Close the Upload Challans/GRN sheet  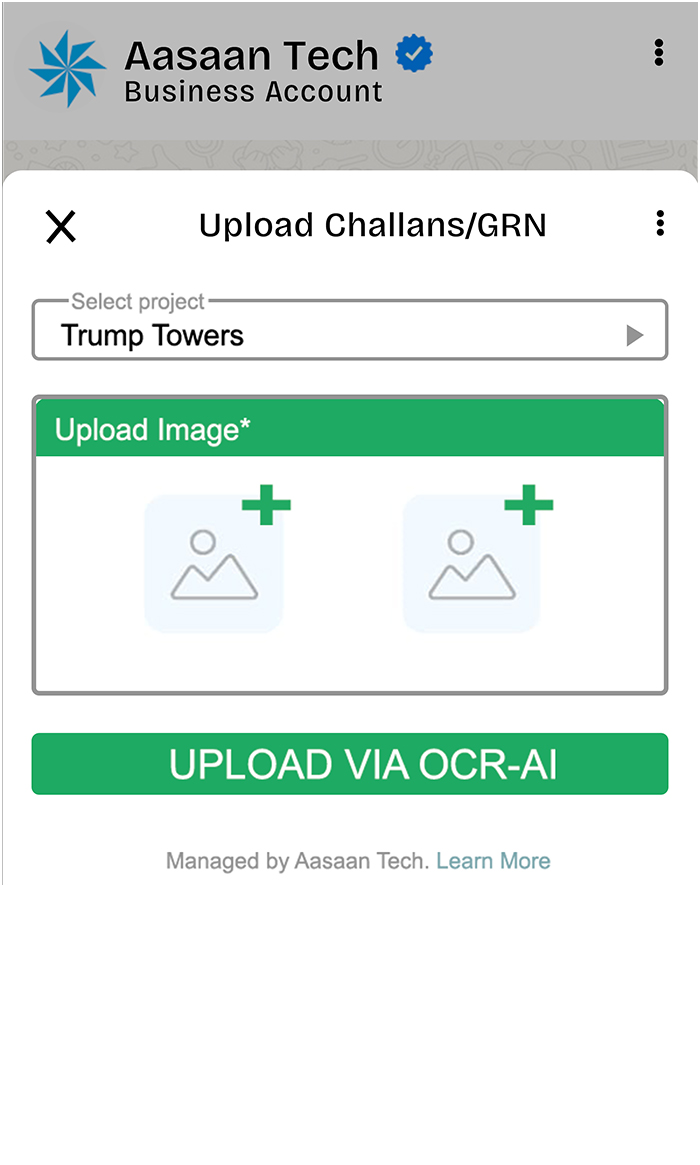(61, 227)
